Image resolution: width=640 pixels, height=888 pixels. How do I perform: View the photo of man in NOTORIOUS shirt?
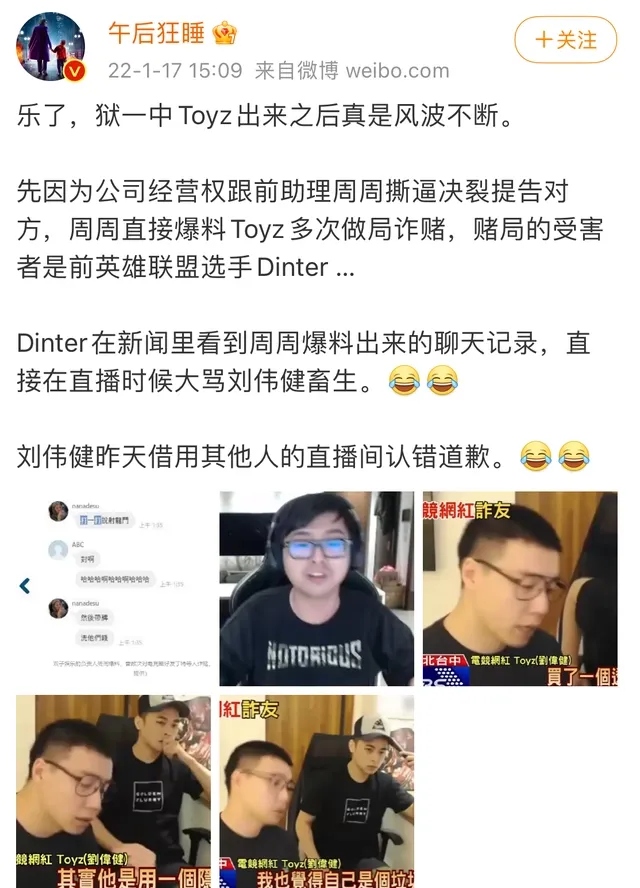click(x=316, y=588)
